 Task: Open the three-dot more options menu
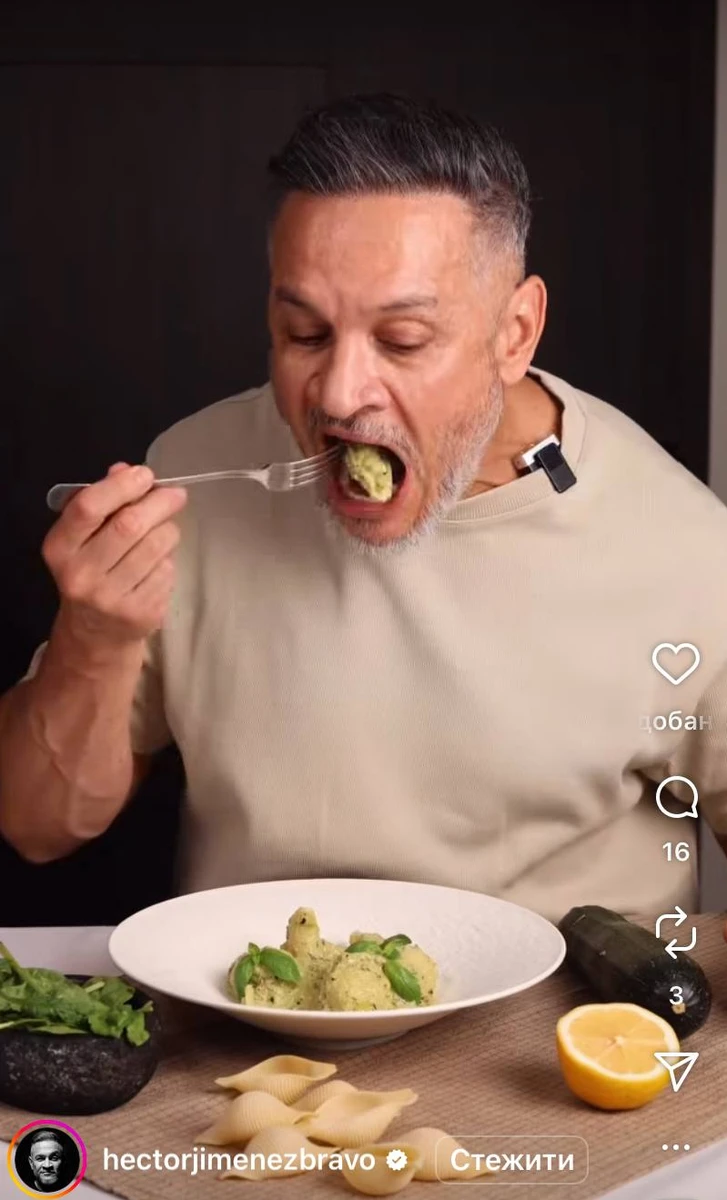point(677,1147)
